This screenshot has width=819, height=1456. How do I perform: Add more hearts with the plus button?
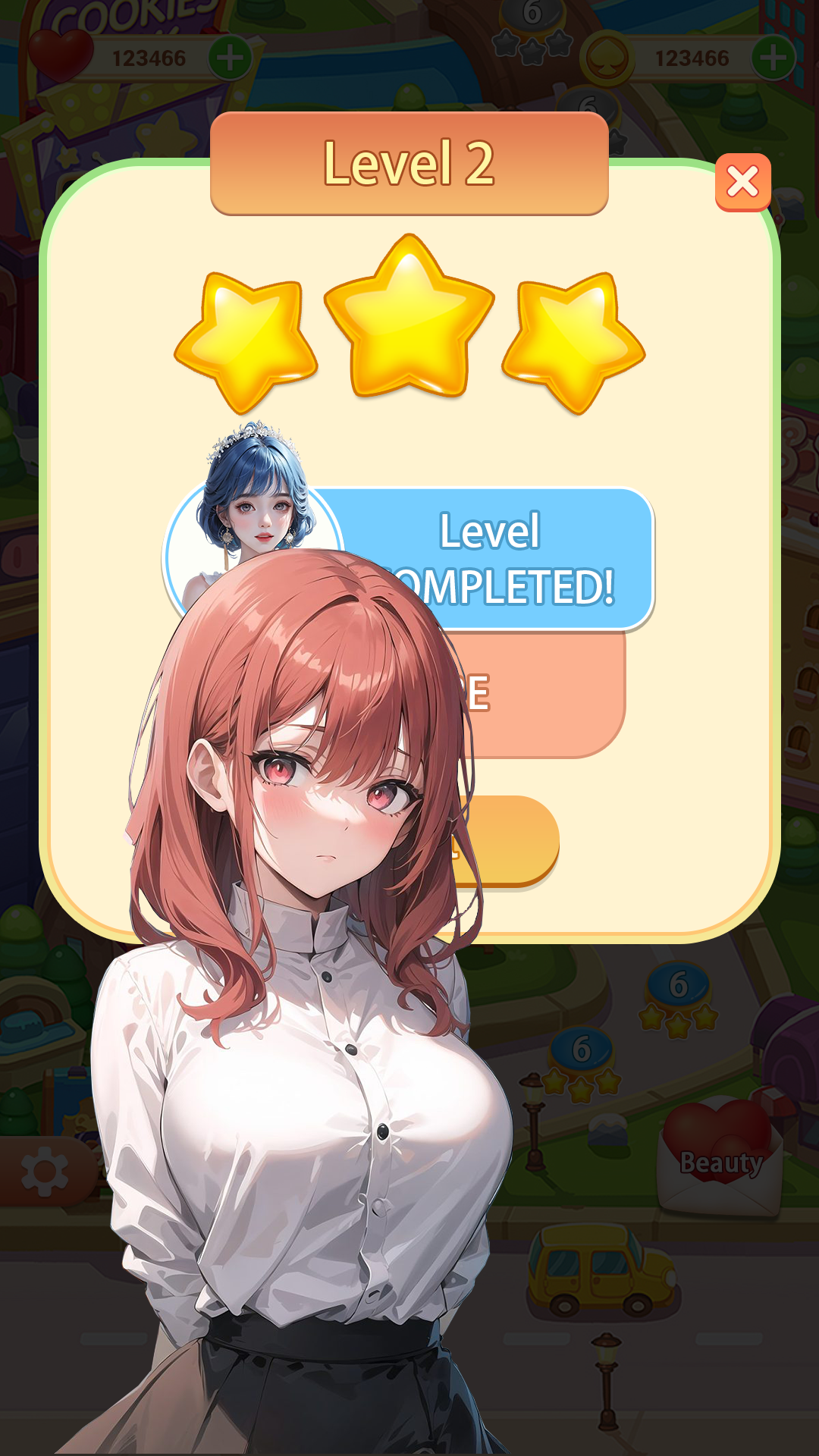[231, 58]
